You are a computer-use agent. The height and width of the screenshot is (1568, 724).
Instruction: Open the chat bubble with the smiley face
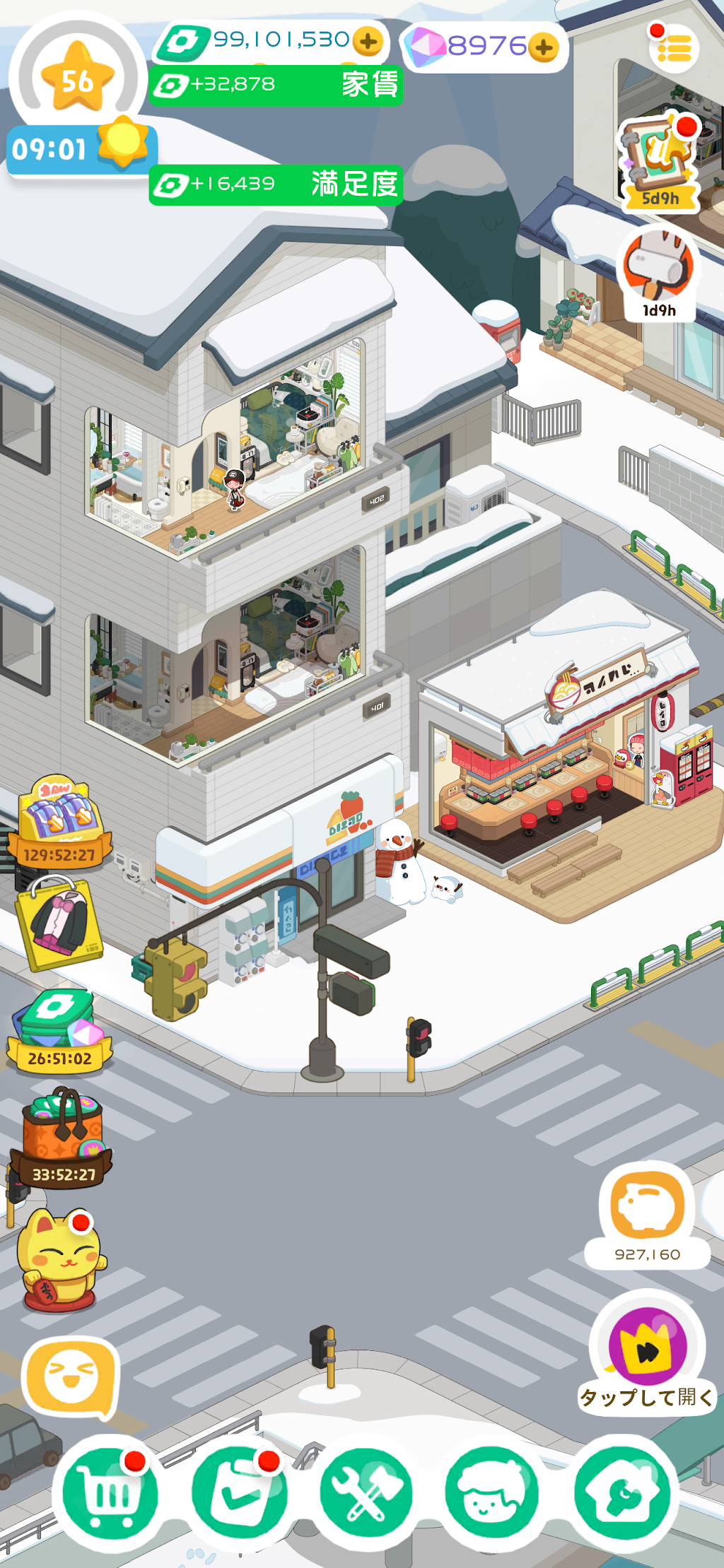[x=71, y=1377]
